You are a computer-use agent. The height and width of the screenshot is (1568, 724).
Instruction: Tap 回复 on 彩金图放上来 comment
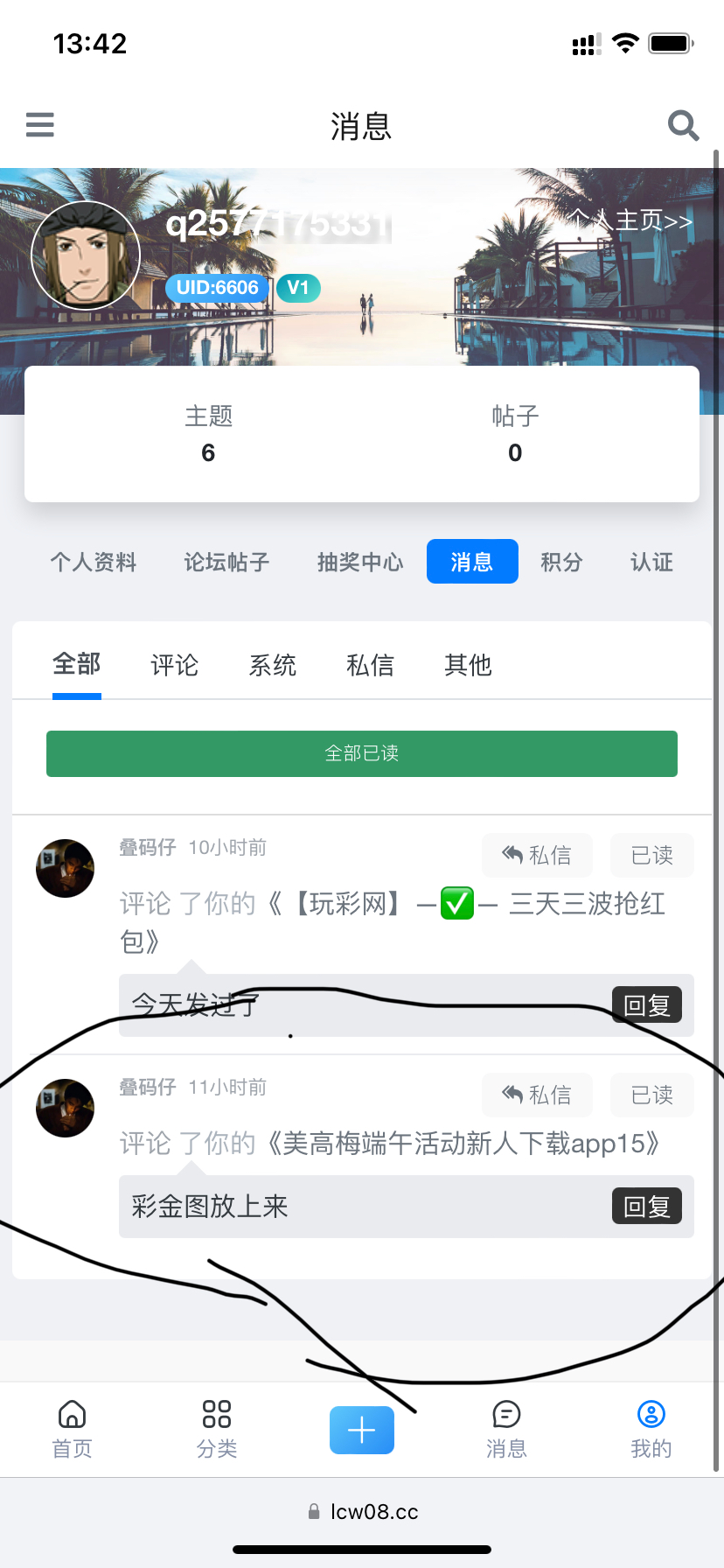coord(646,1207)
